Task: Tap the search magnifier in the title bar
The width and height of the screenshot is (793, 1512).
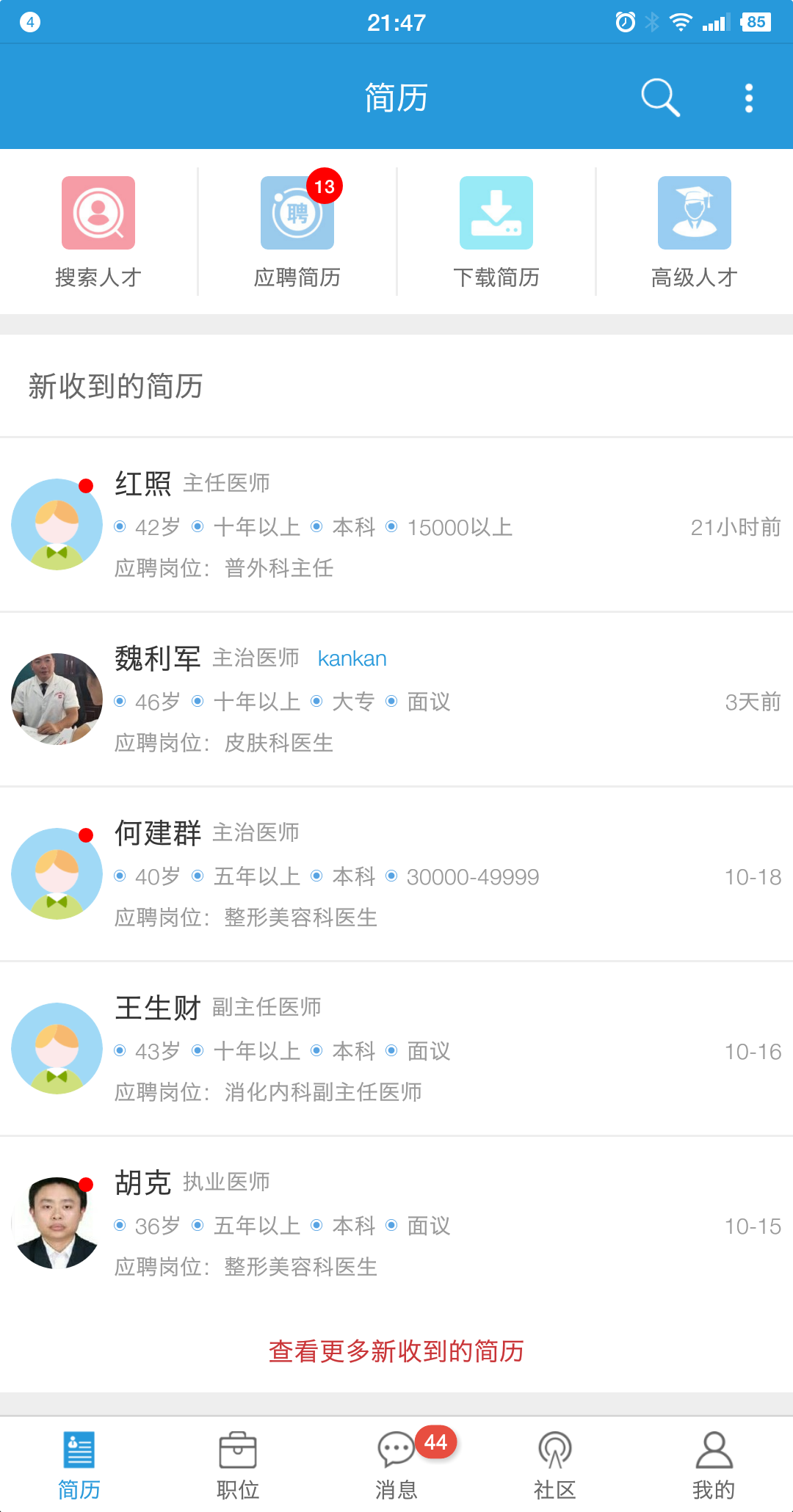Action: 659,96
